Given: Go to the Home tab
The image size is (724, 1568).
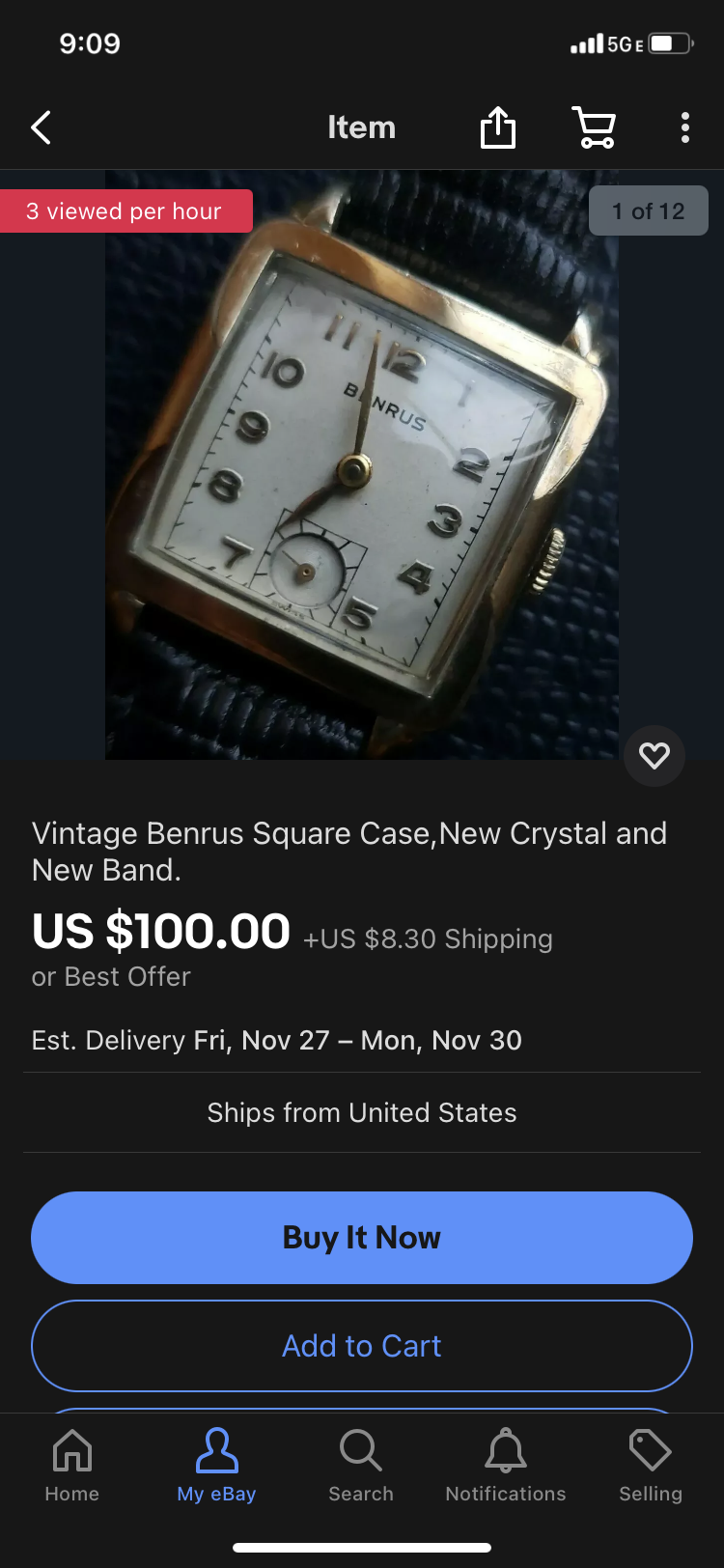Looking at the screenshot, I should pyautogui.click(x=72, y=1465).
